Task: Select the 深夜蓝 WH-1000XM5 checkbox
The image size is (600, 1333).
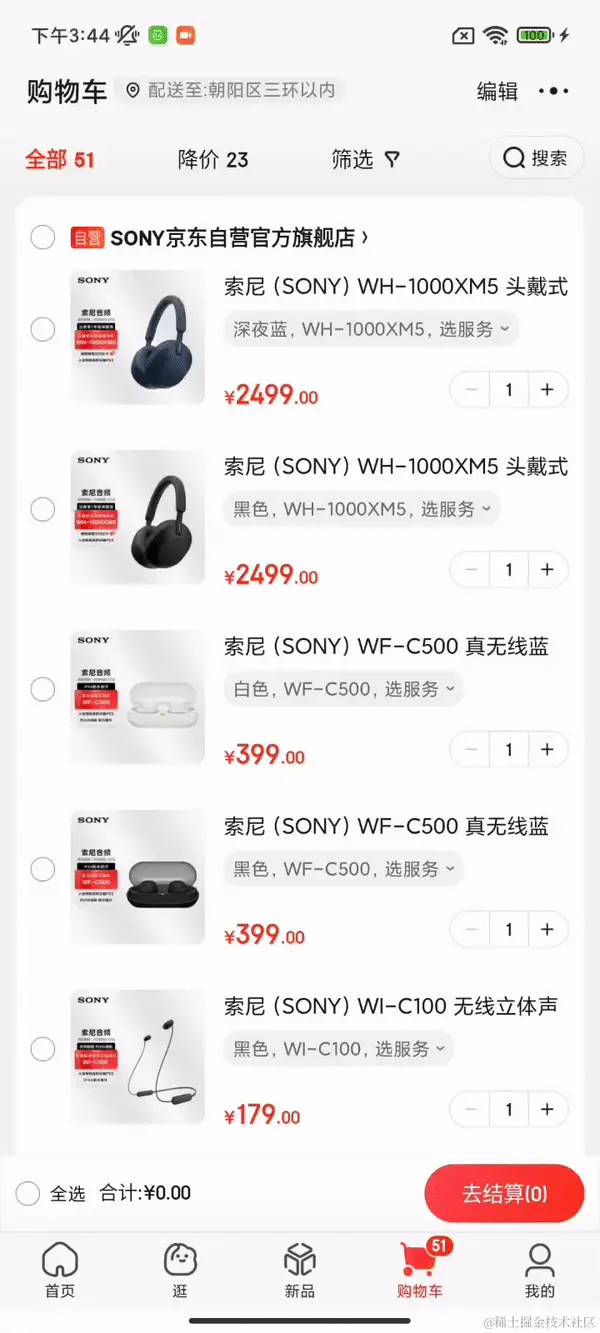Action: 43,329
